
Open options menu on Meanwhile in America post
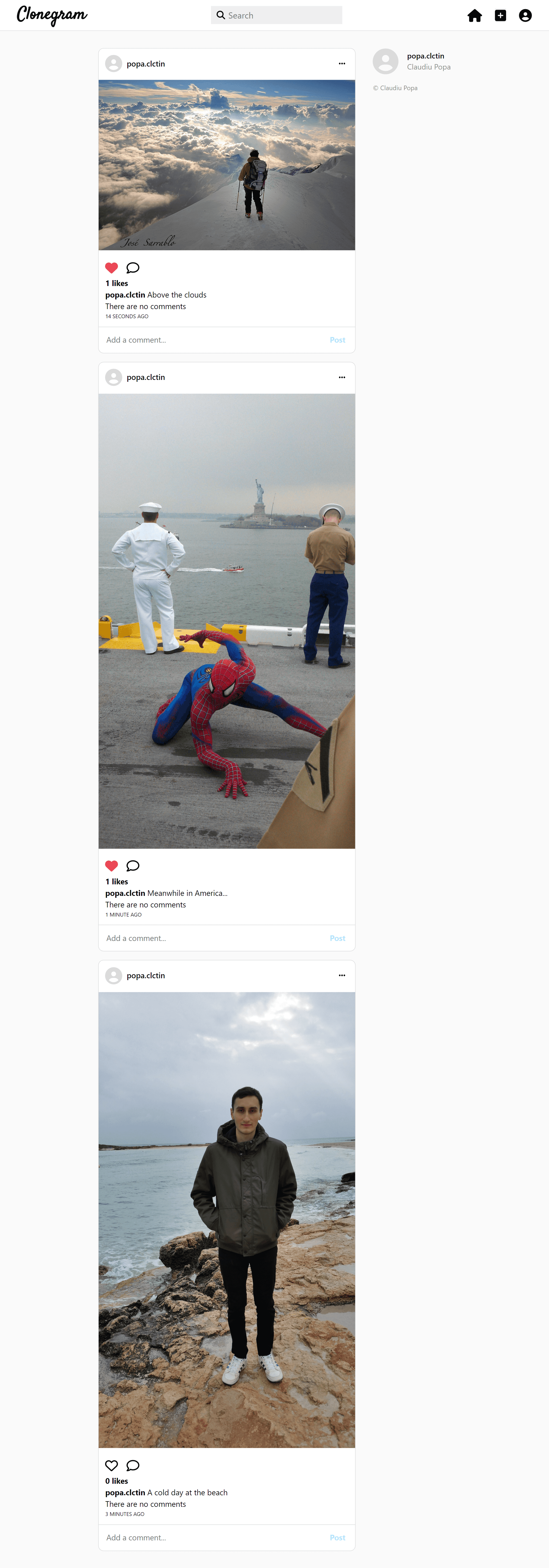click(x=342, y=378)
